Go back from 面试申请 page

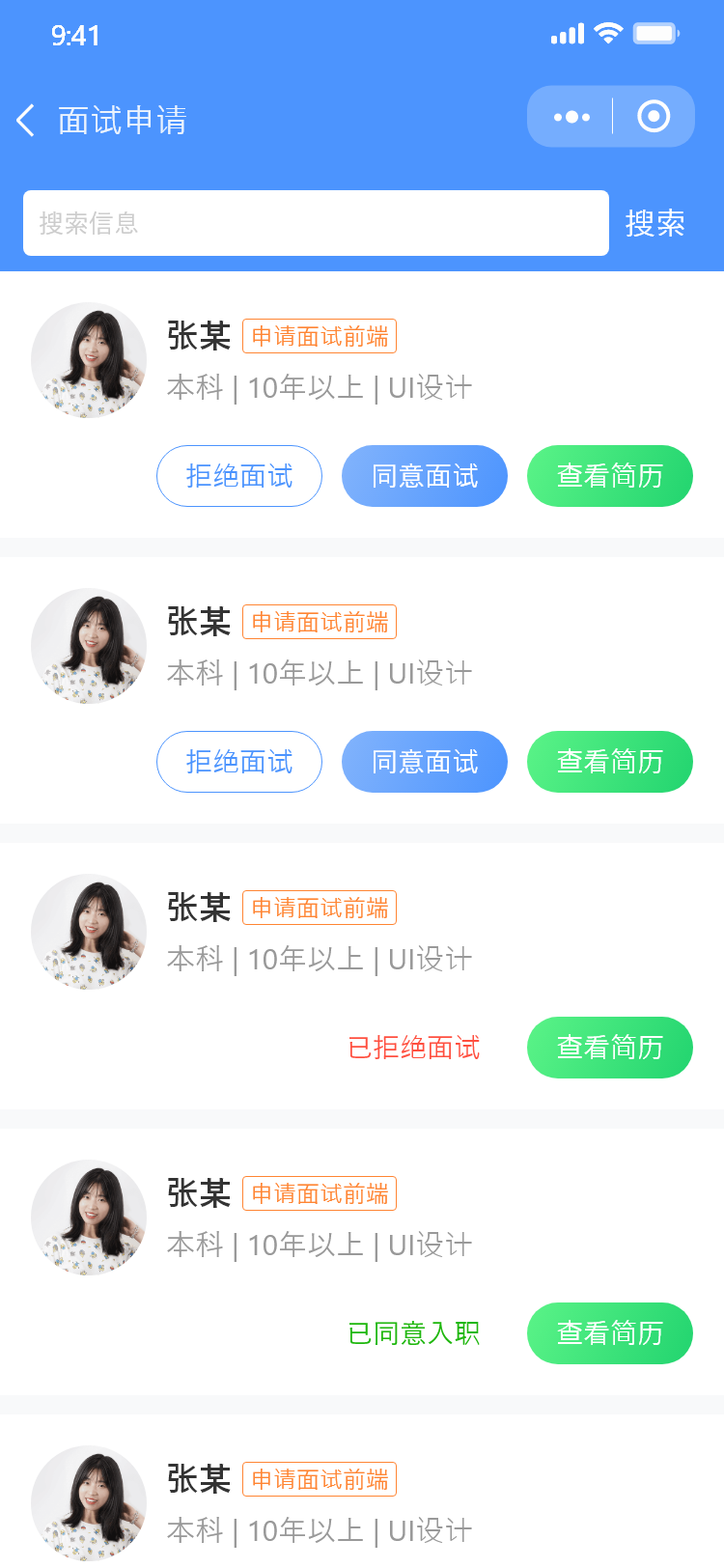click(26, 121)
